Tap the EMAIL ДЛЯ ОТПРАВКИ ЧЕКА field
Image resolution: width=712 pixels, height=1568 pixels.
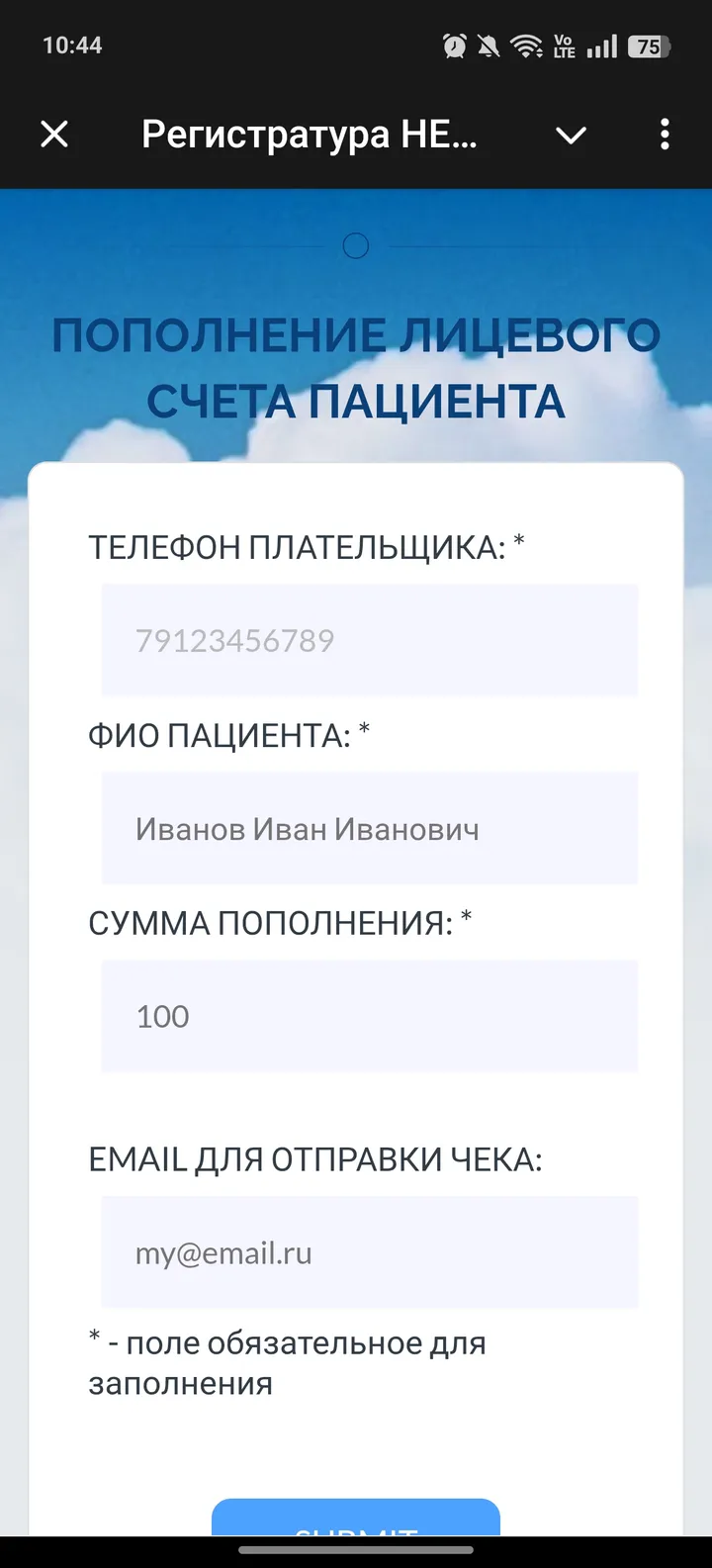tap(369, 1253)
